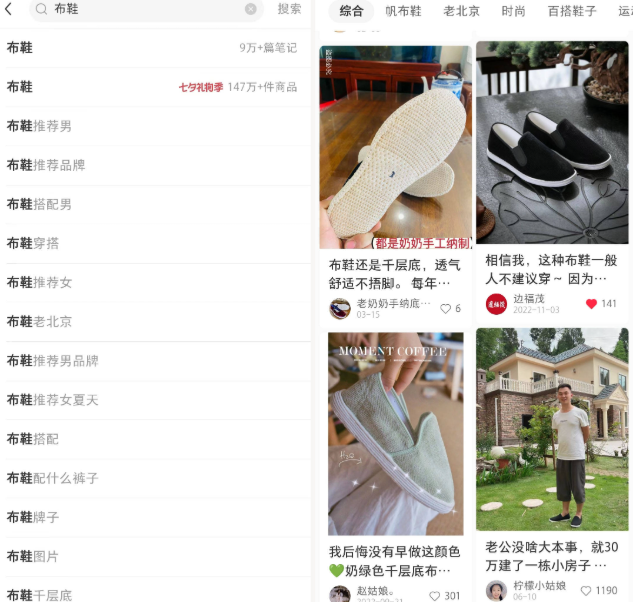634x602 pixels.
Task: Clear the search text
Action: (x=251, y=9)
